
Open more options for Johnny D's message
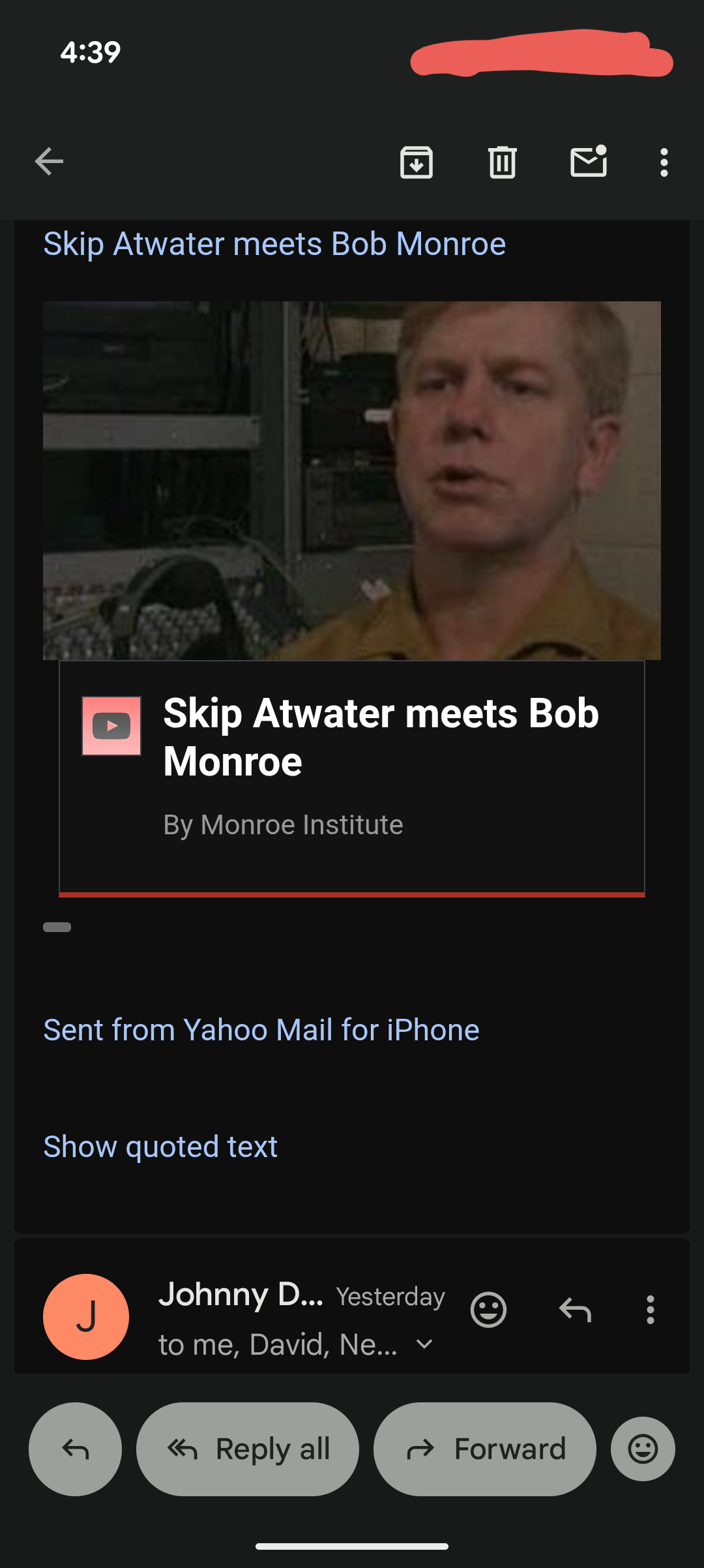650,1309
